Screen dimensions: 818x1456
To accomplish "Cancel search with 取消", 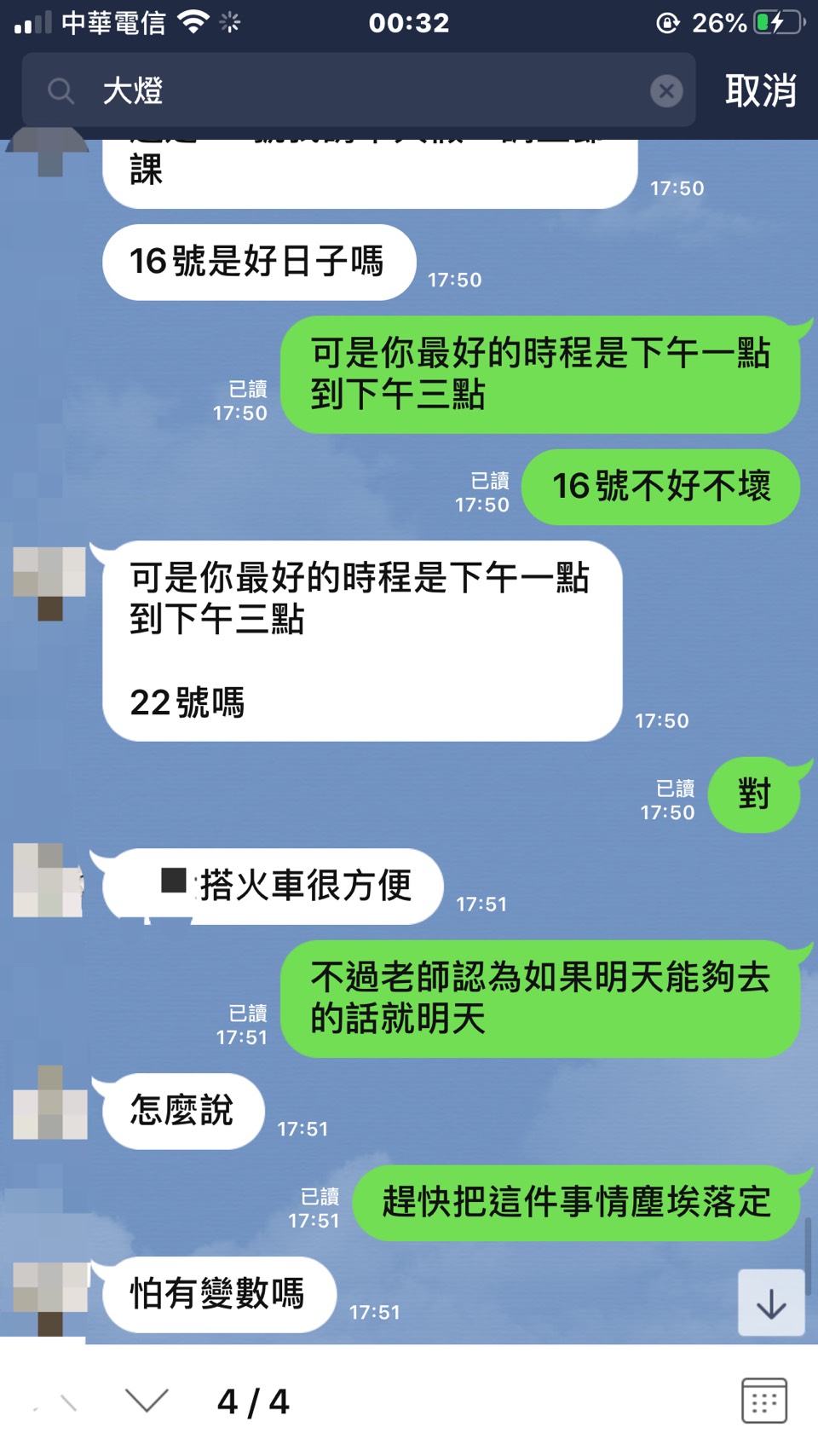I will [760, 90].
